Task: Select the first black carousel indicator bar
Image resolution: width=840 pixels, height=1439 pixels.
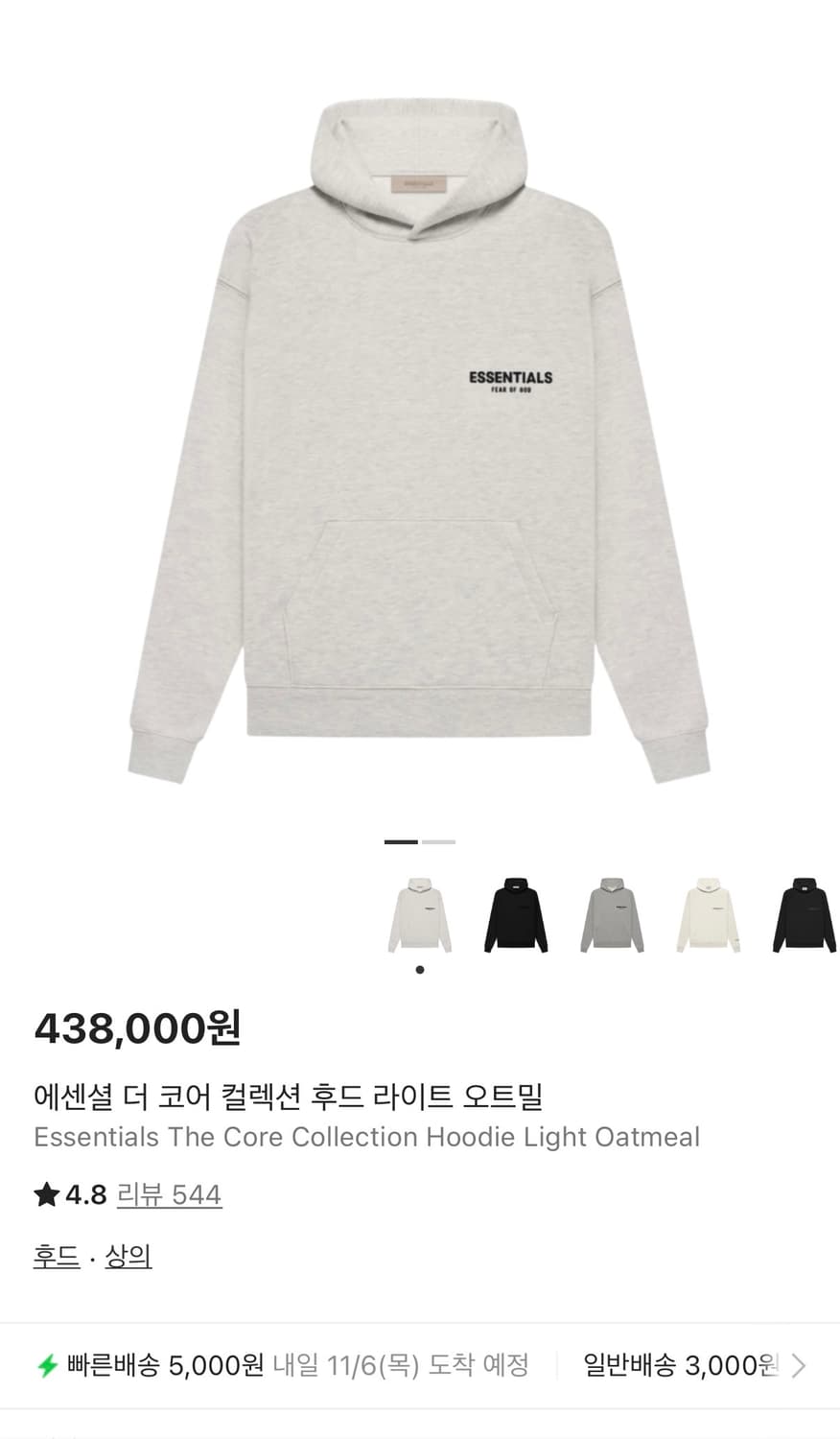Action: [x=400, y=841]
